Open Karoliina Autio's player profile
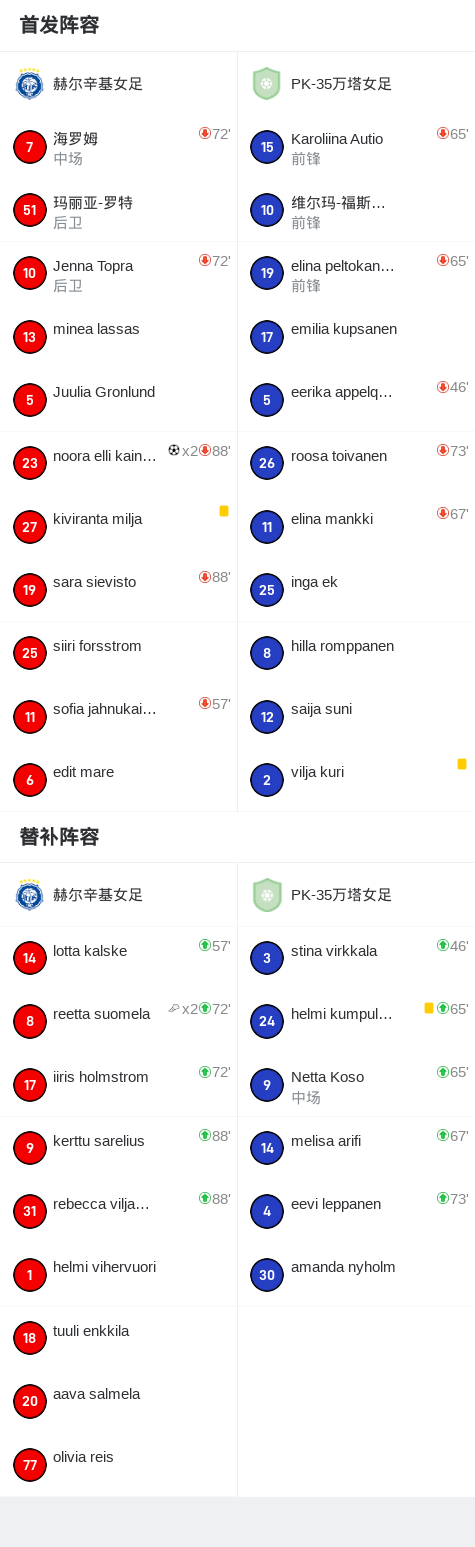The image size is (475, 1547). pos(356,147)
